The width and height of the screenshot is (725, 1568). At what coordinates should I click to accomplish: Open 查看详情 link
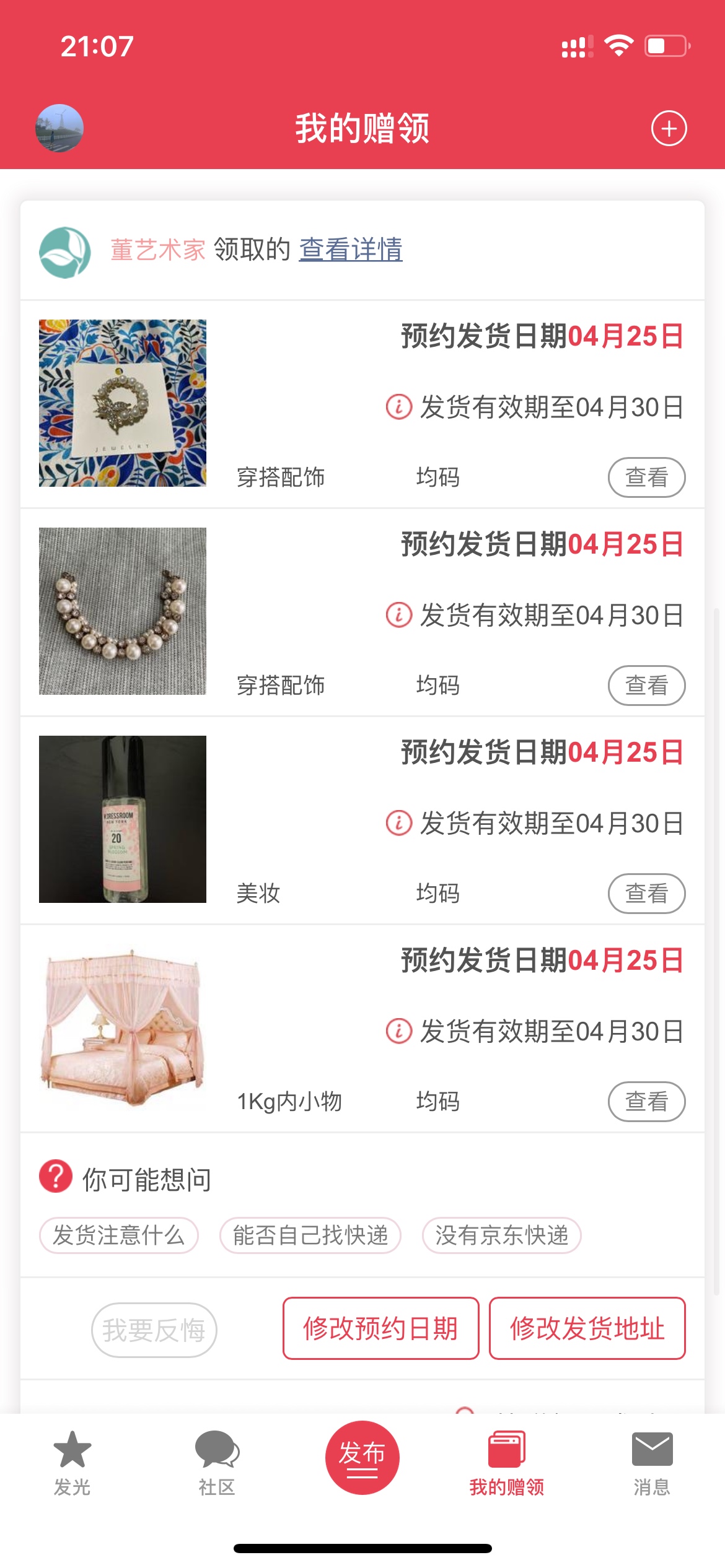pos(351,250)
